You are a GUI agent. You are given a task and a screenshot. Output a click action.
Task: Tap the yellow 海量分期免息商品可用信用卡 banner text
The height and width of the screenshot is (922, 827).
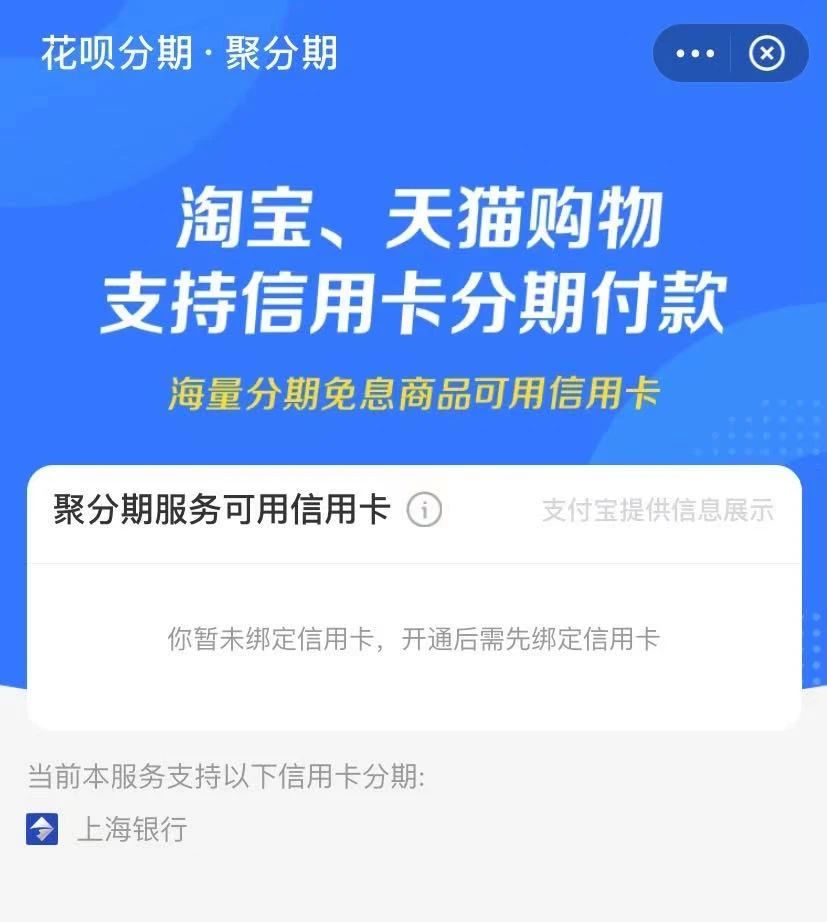pyautogui.click(x=413, y=392)
